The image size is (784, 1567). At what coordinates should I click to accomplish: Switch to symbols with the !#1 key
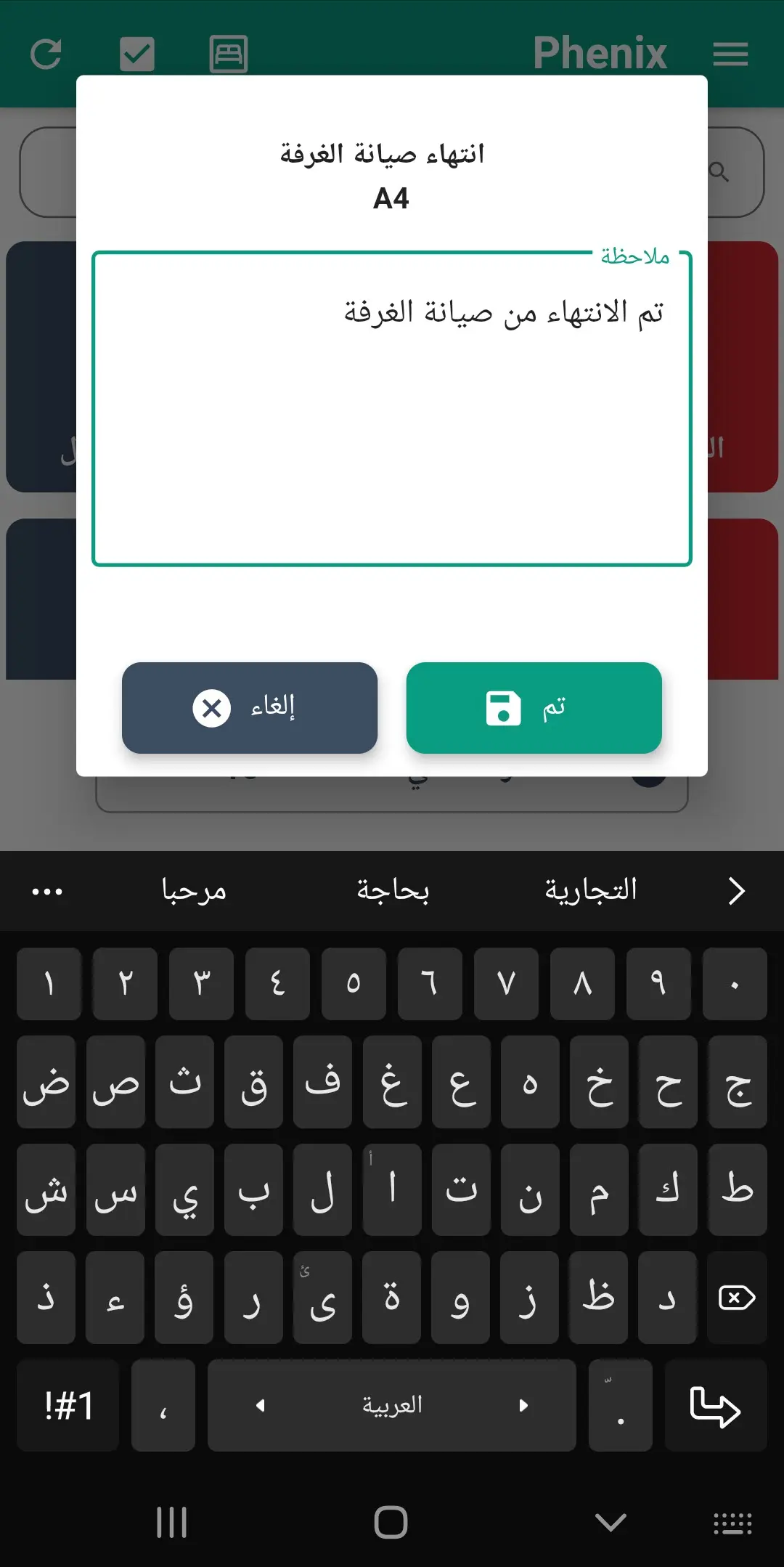[x=68, y=1406]
